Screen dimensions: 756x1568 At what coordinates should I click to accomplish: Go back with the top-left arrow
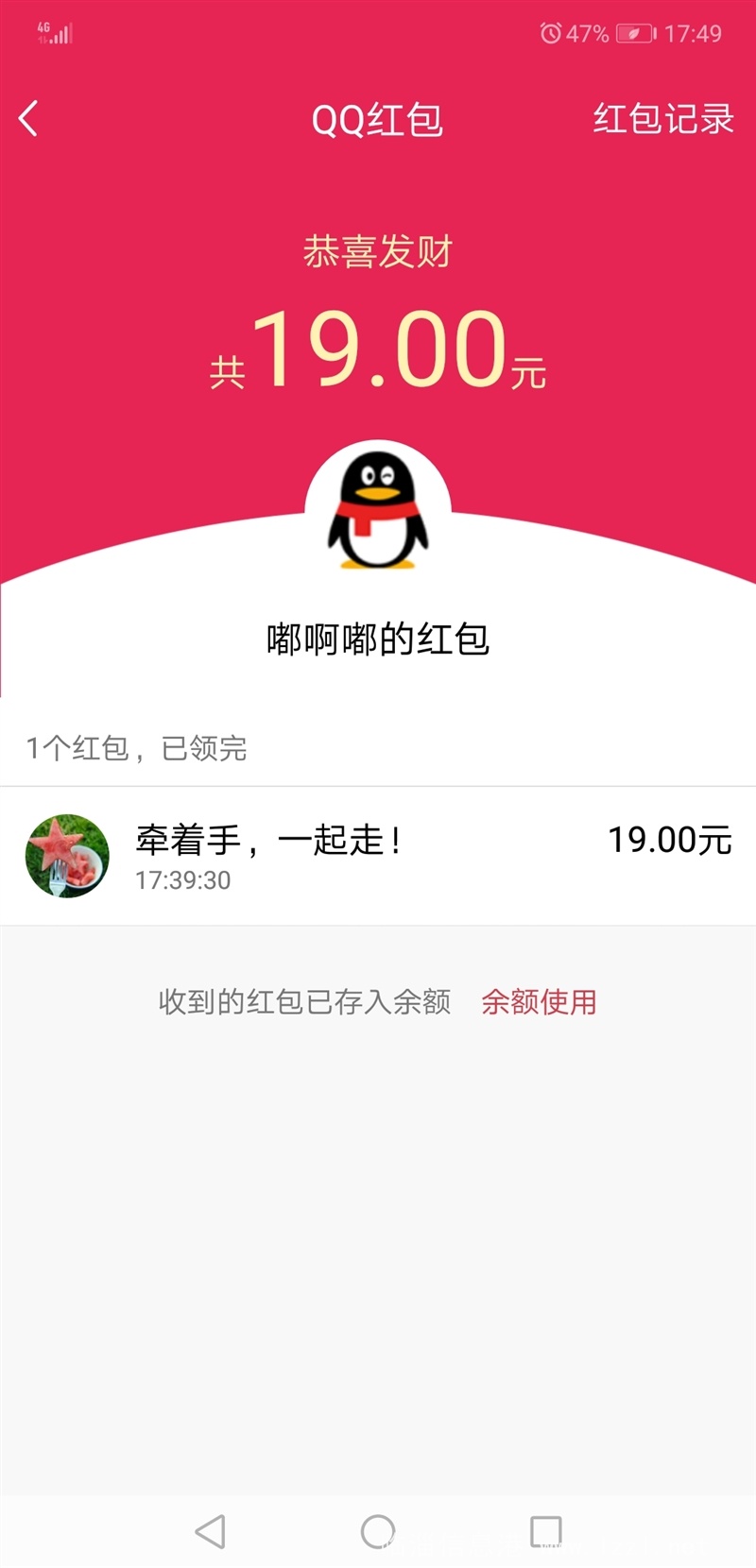(x=28, y=119)
